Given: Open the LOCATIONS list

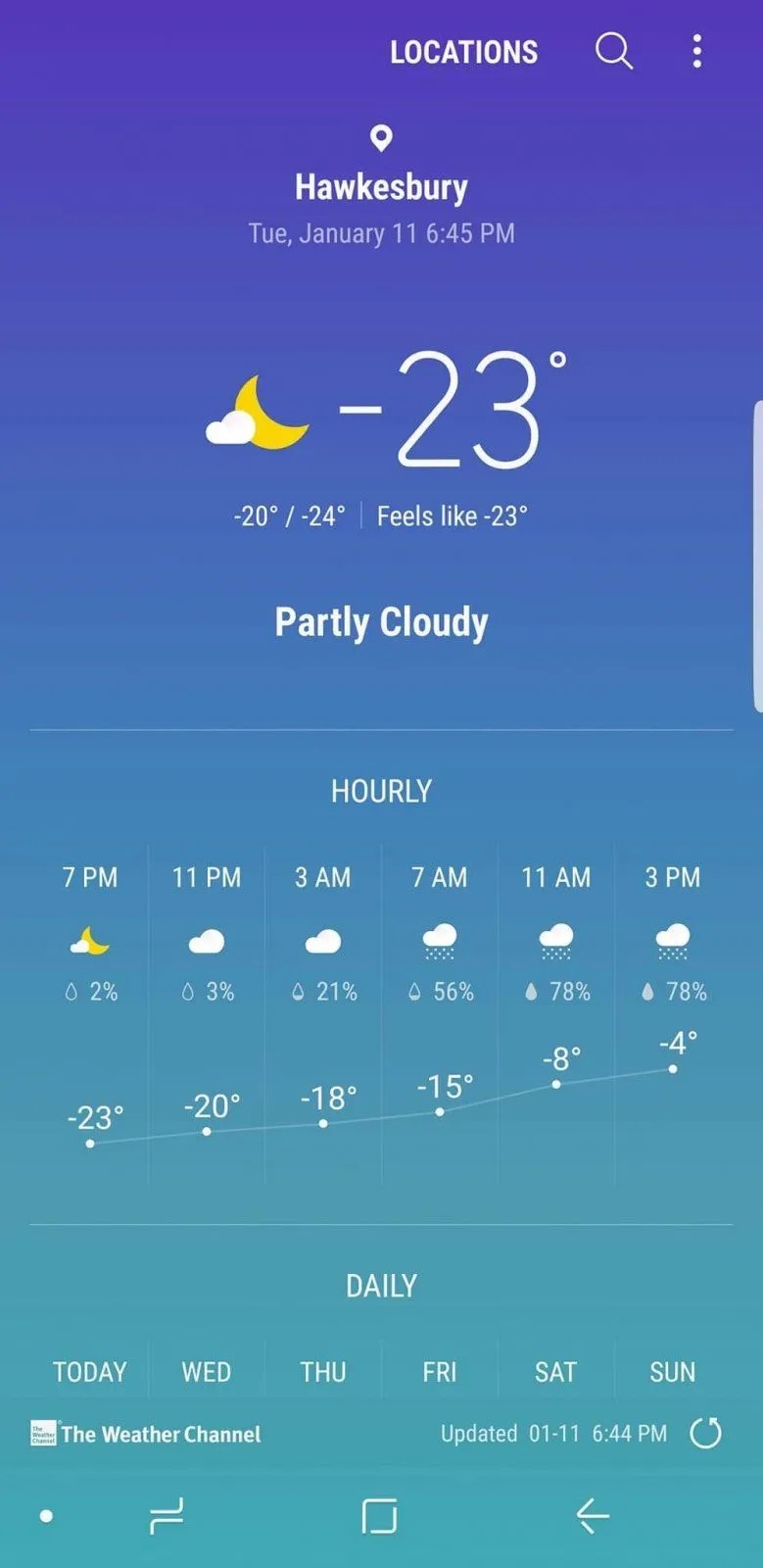Looking at the screenshot, I should point(463,52).
